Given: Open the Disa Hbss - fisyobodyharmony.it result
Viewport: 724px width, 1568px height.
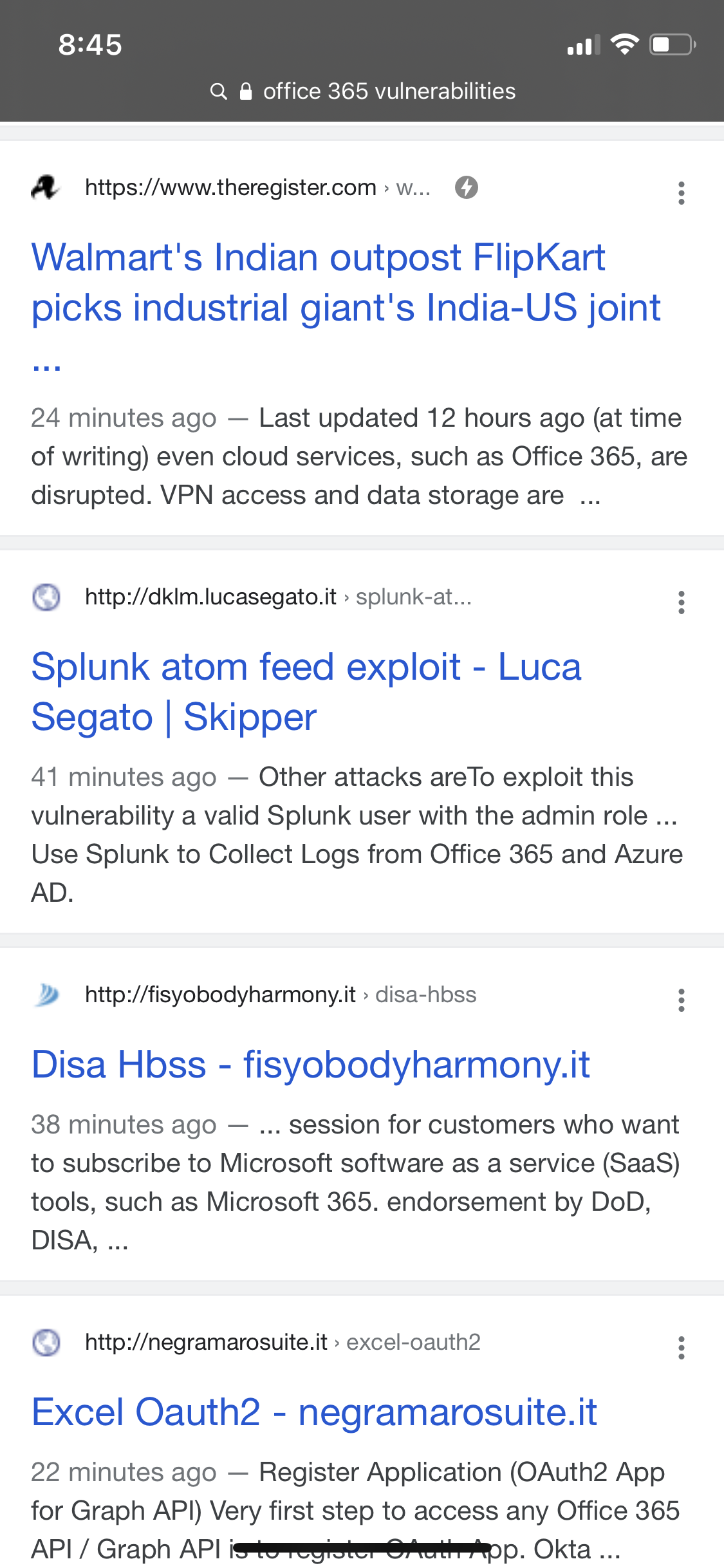Looking at the screenshot, I should pyautogui.click(x=311, y=1065).
